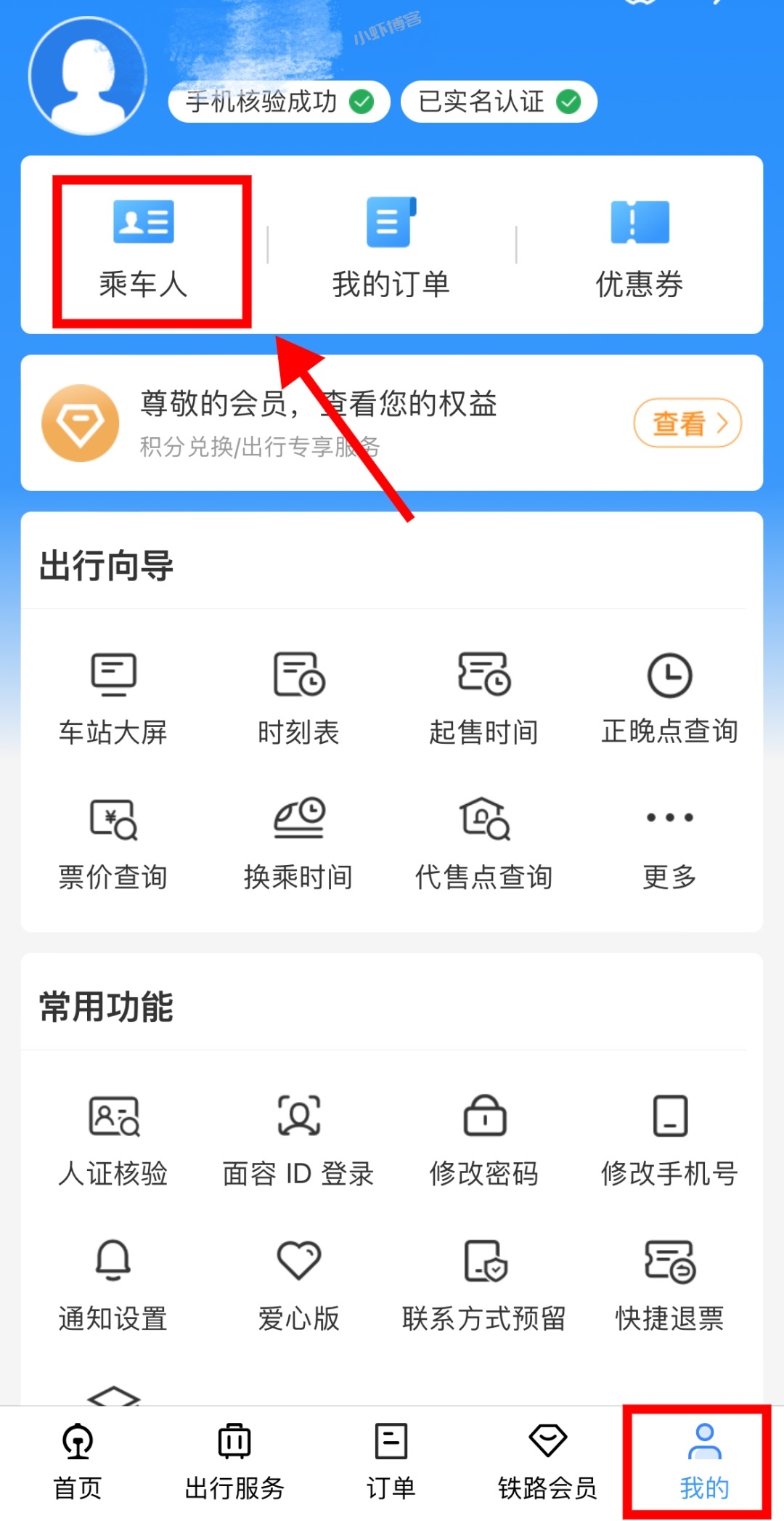Screen dimensions: 784x1521
Task: Query delays via 正晚点查询 icon
Action: tap(669, 676)
